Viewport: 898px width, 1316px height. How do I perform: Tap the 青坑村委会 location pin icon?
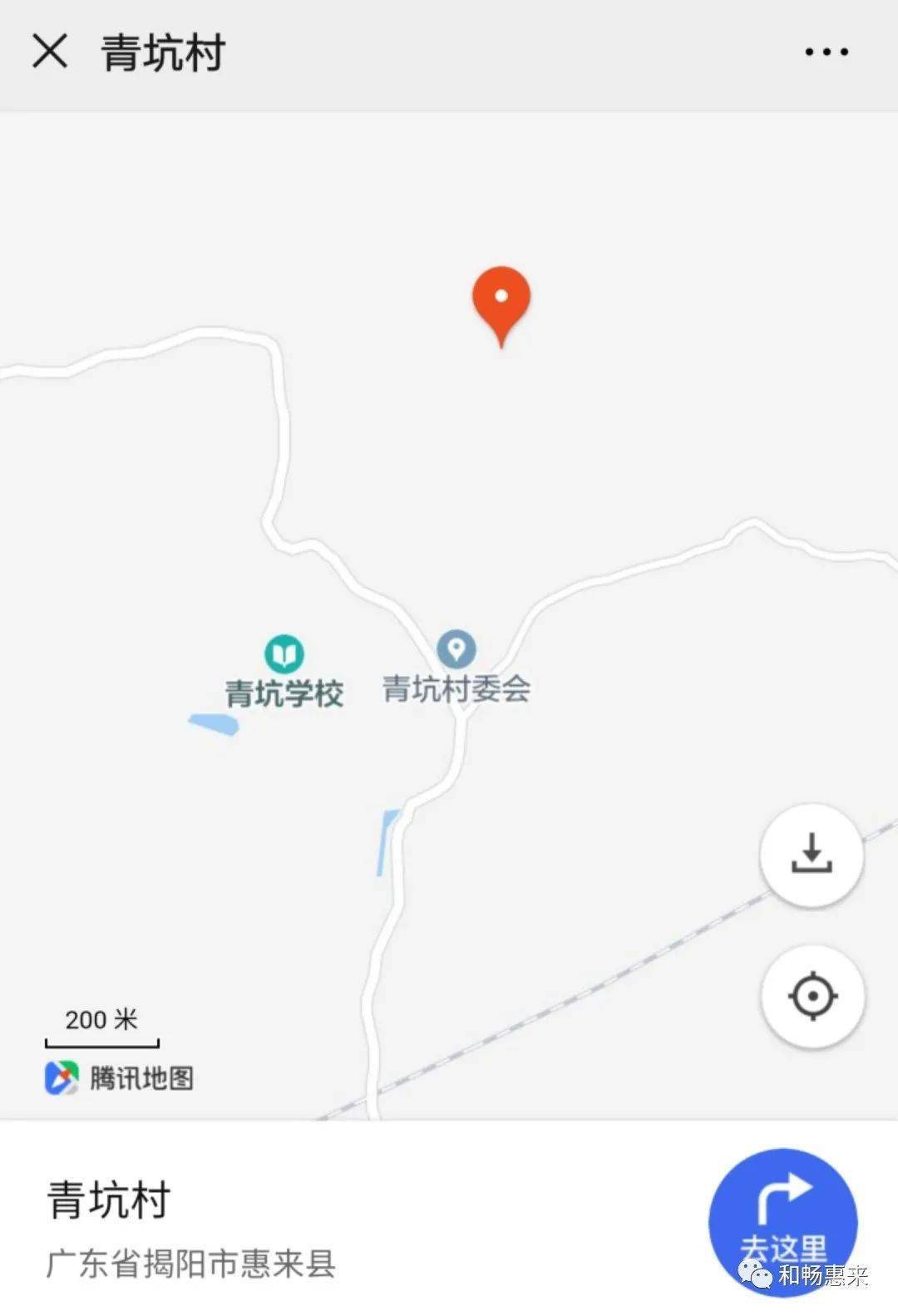[x=456, y=651]
